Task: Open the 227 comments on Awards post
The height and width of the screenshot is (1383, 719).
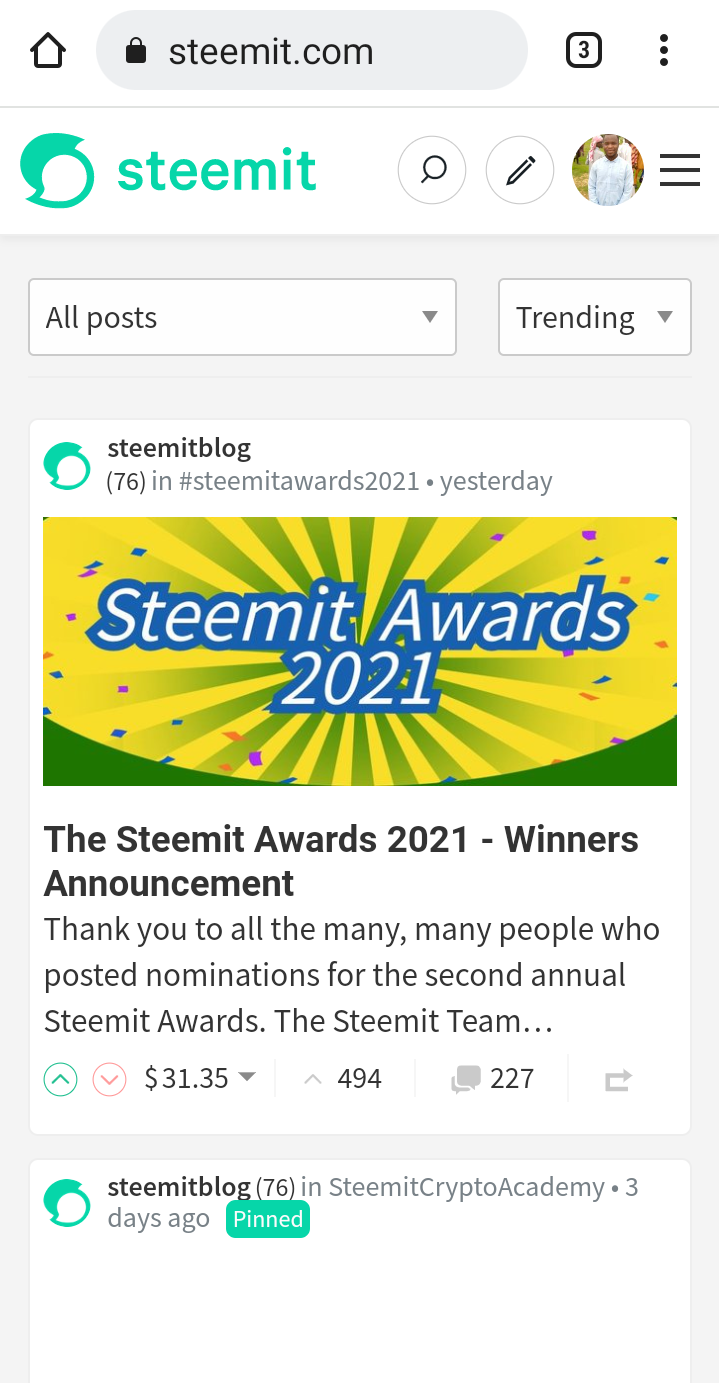Action: [x=494, y=1079]
